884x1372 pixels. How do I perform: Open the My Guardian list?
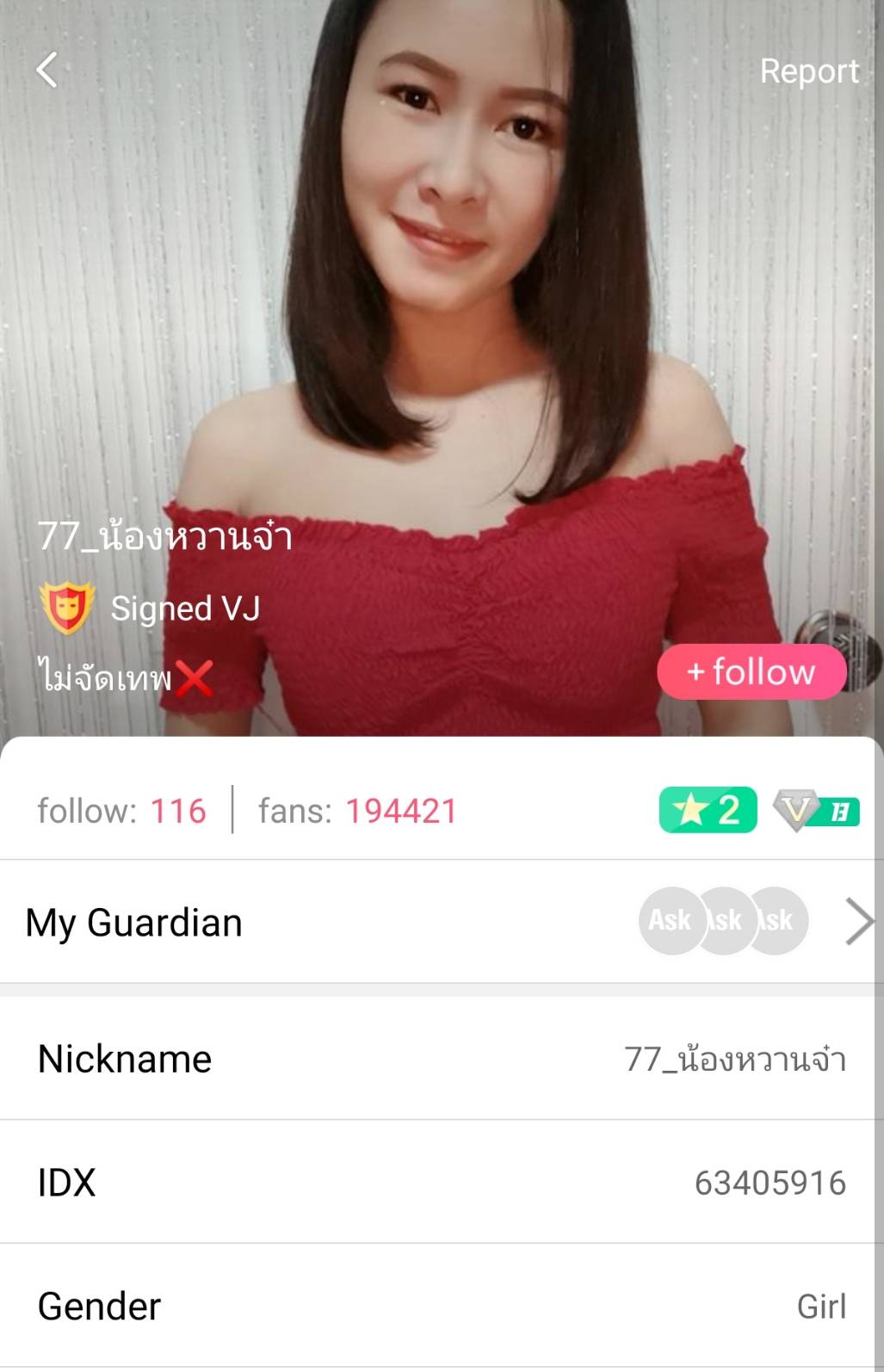point(441,922)
